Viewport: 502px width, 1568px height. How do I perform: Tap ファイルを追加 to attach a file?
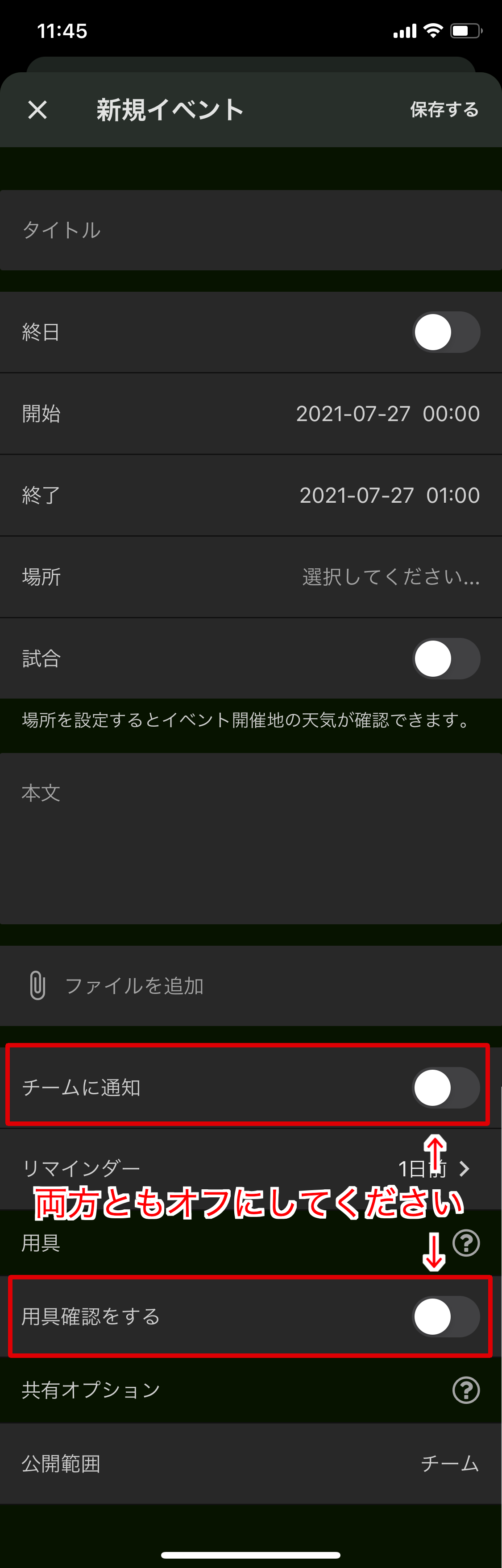tap(134, 985)
